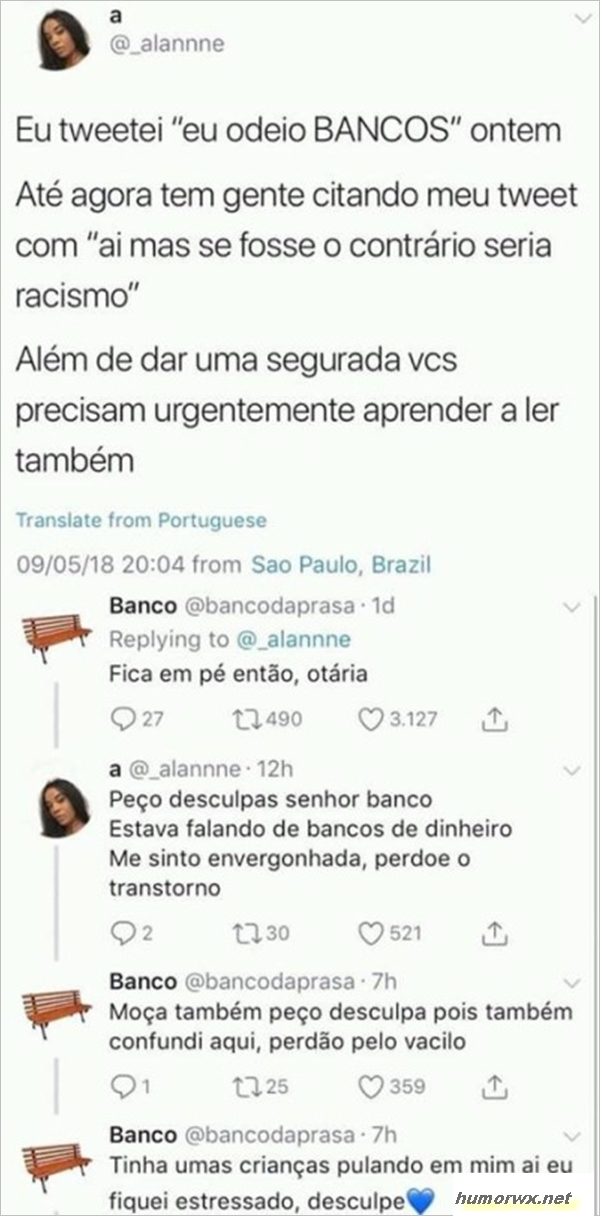Share the "Peço desculpas senhor banco" tweet
Screen dimensions: 600x1216
pos(496,933)
